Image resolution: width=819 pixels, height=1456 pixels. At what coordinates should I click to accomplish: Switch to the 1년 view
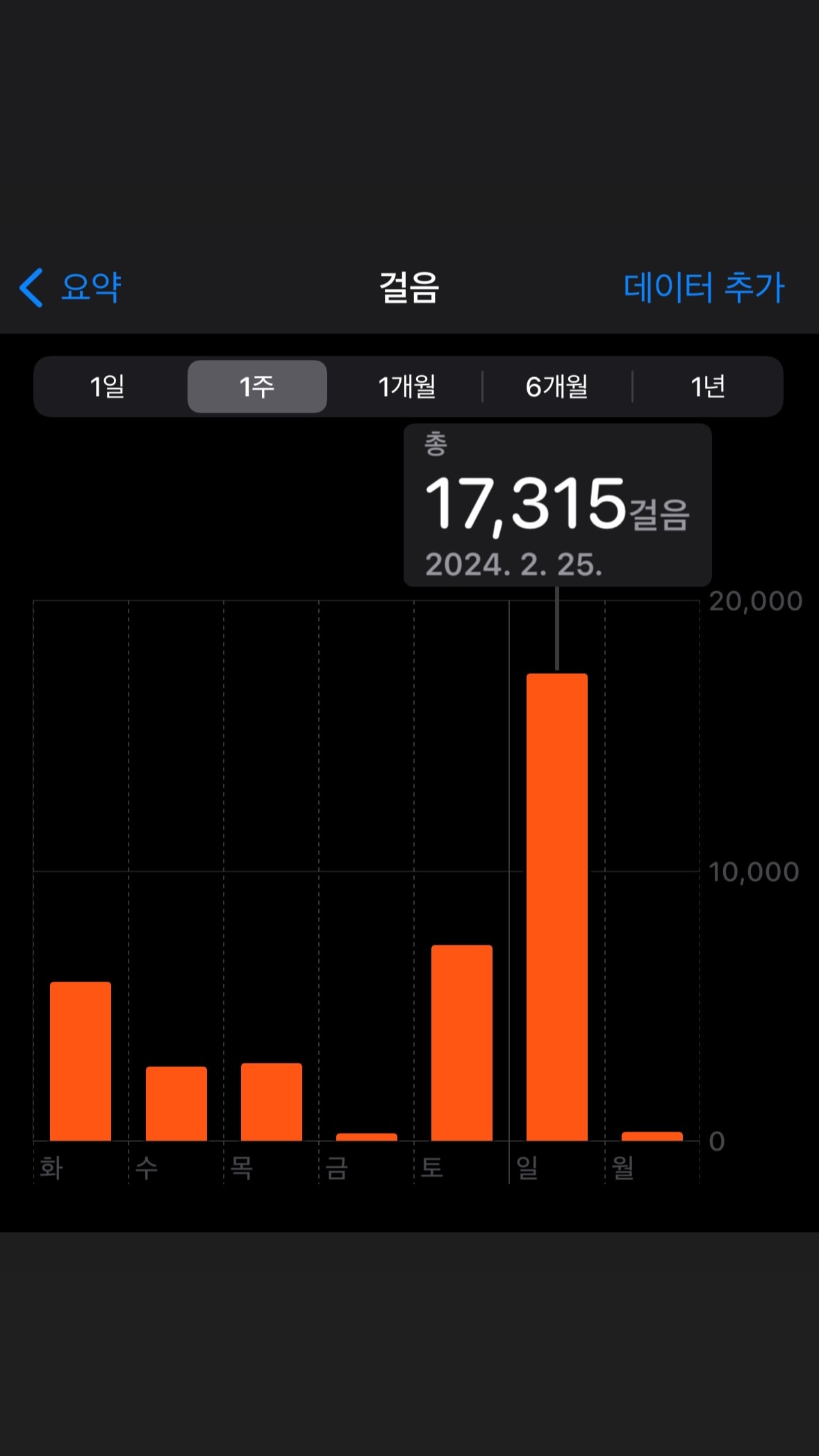click(x=707, y=387)
